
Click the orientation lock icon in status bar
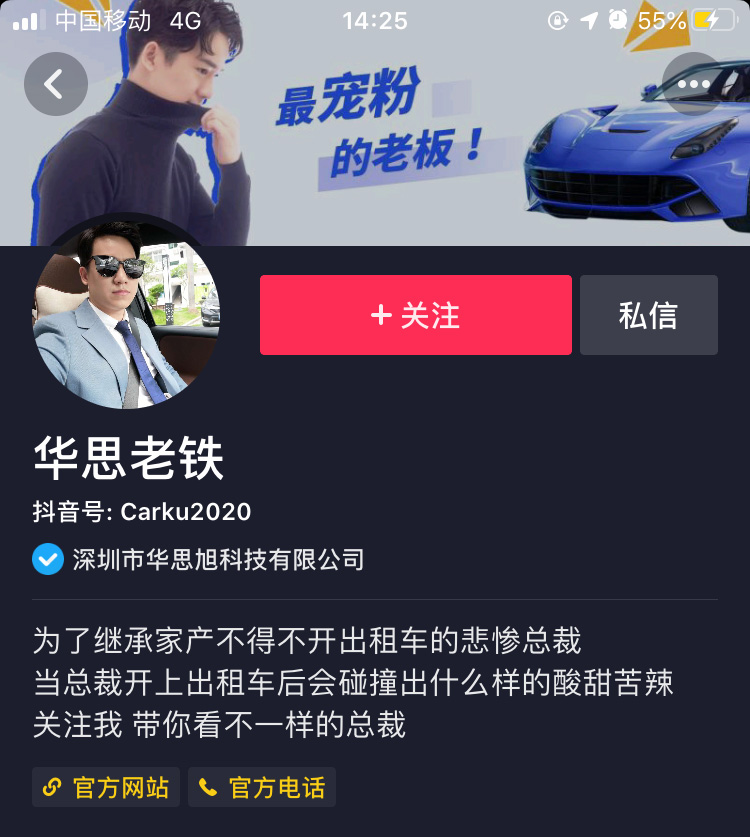560,18
